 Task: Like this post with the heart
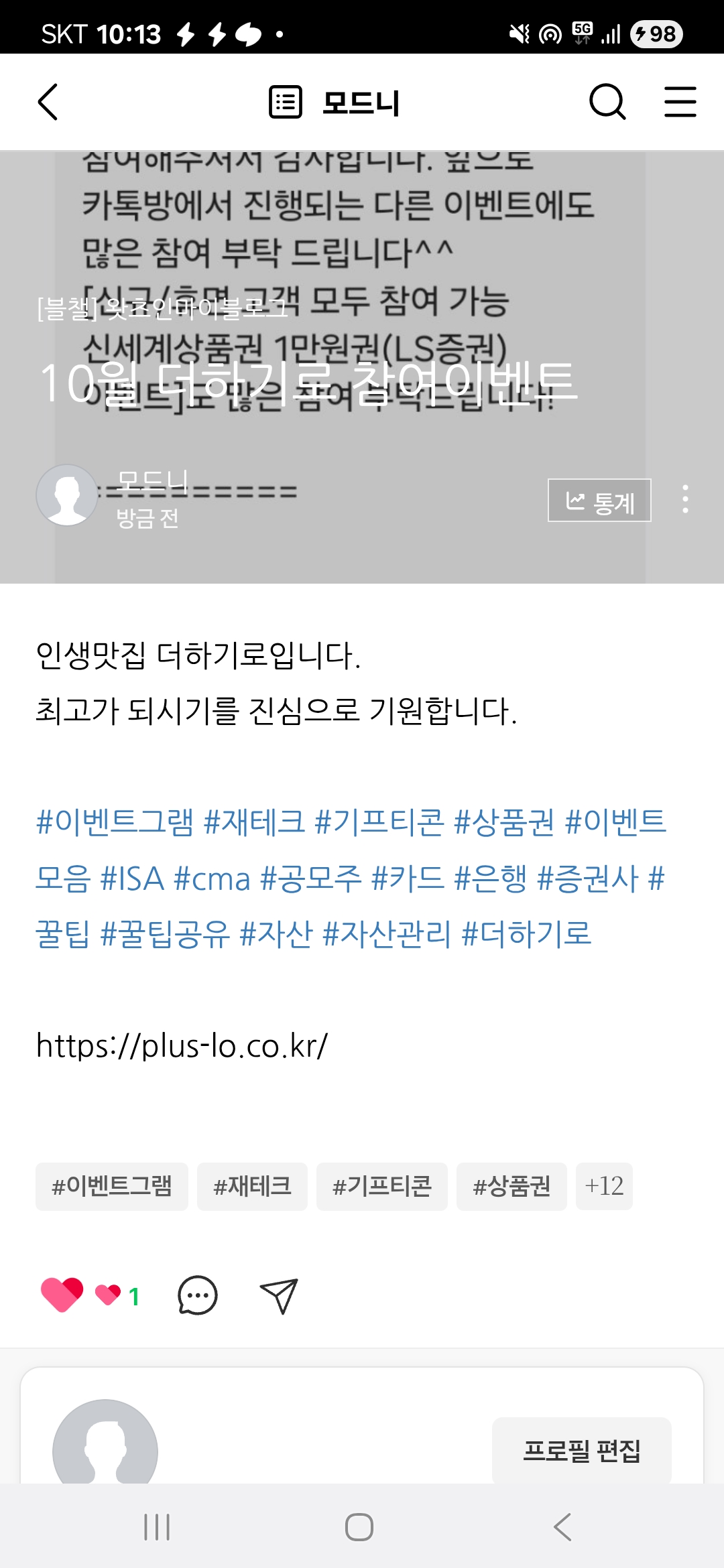pyautogui.click(x=62, y=1295)
